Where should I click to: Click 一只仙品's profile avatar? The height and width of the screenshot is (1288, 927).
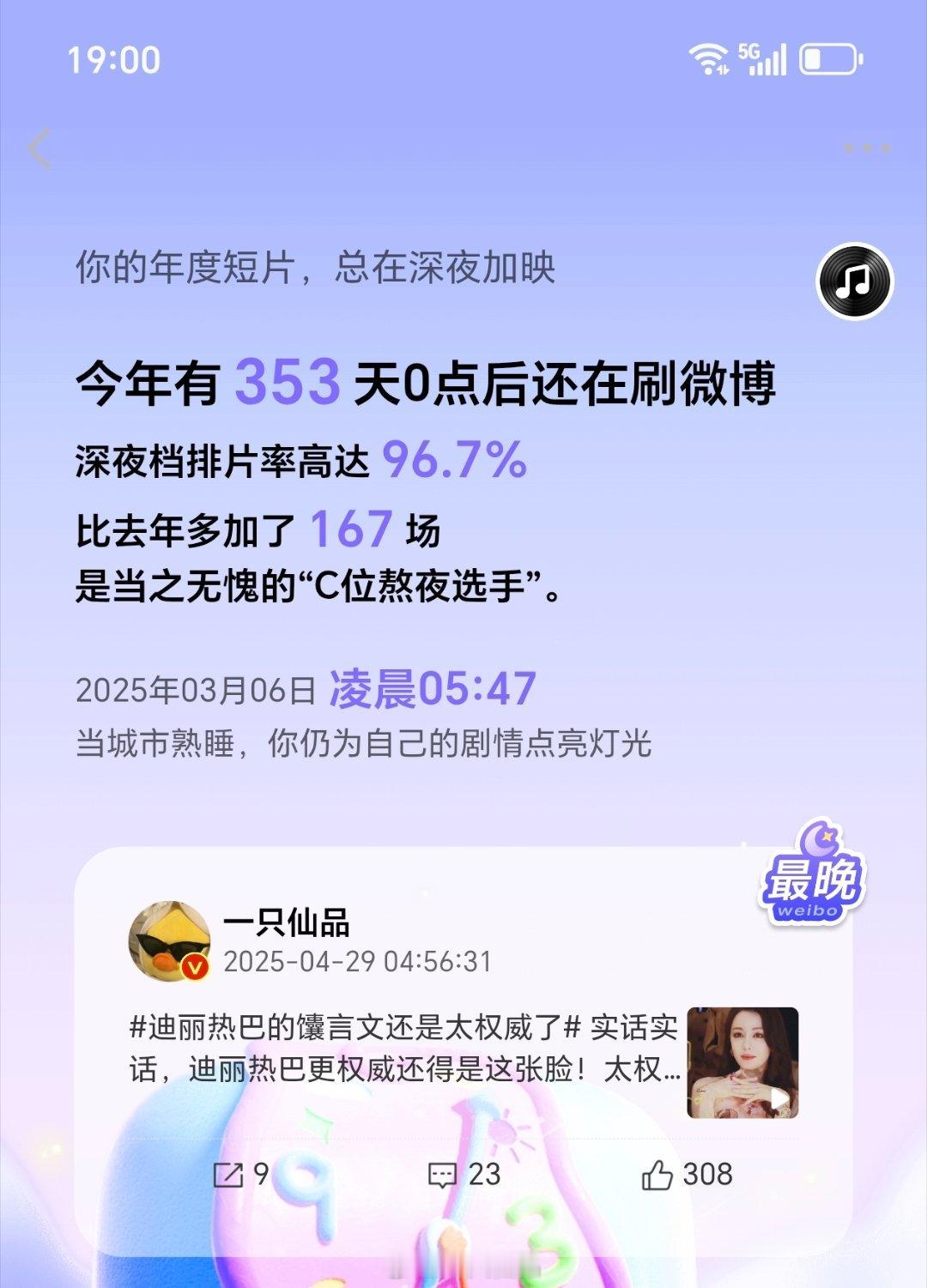(x=169, y=940)
